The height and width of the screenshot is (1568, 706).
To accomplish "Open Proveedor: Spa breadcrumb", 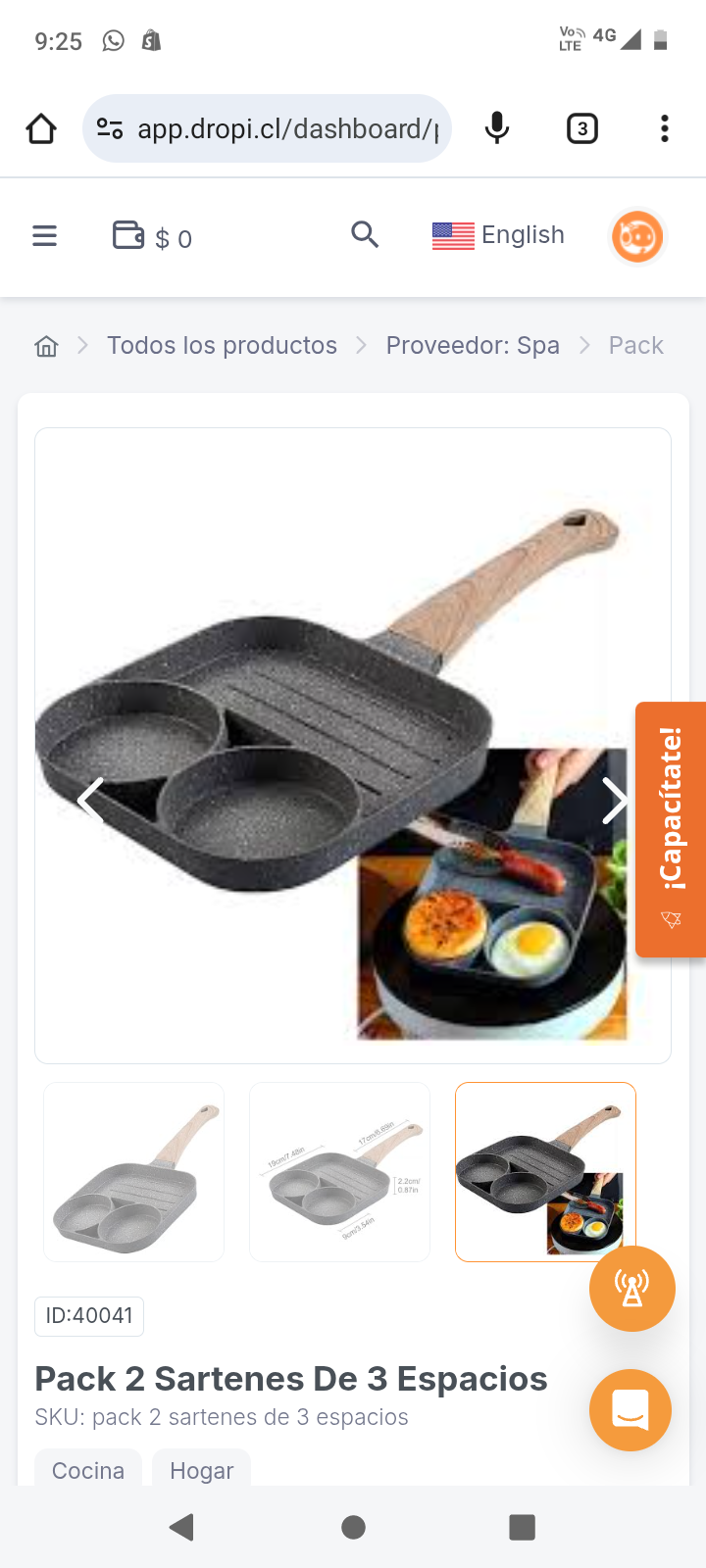I will point(472,346).
